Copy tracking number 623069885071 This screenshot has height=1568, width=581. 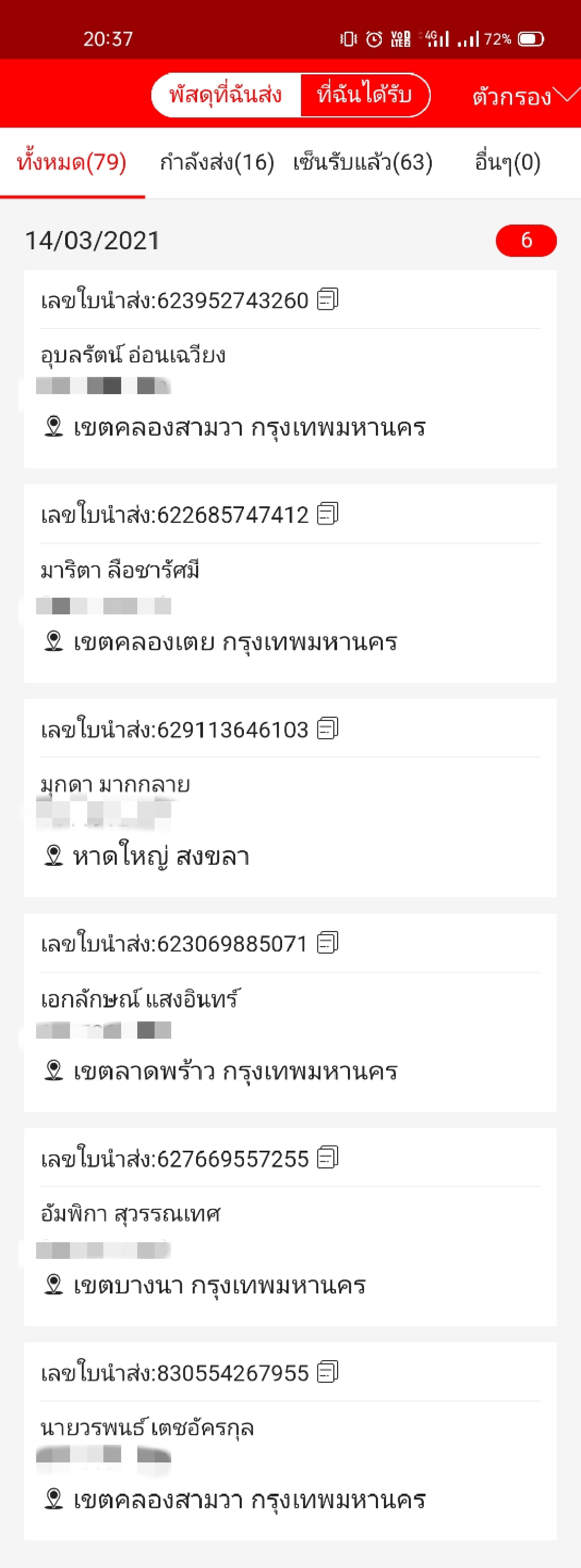coord(328,944)
